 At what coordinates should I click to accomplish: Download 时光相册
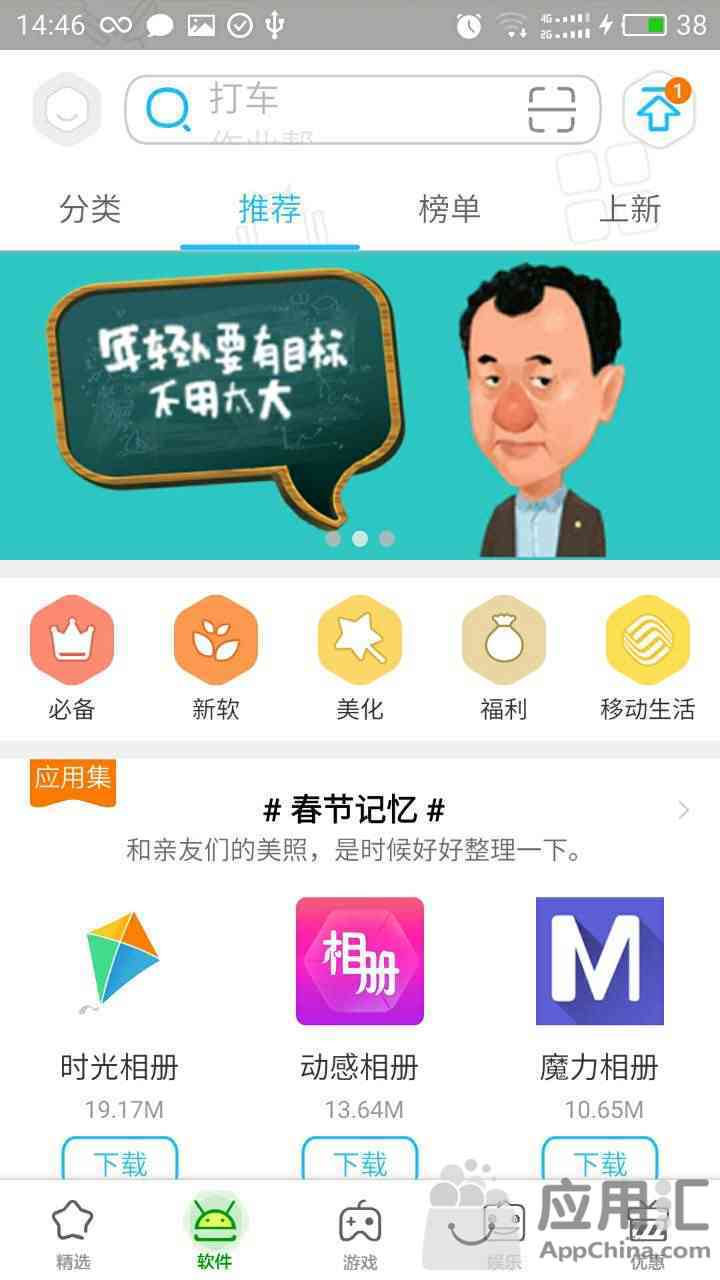pyautogui.click(x=120, y=1162)
